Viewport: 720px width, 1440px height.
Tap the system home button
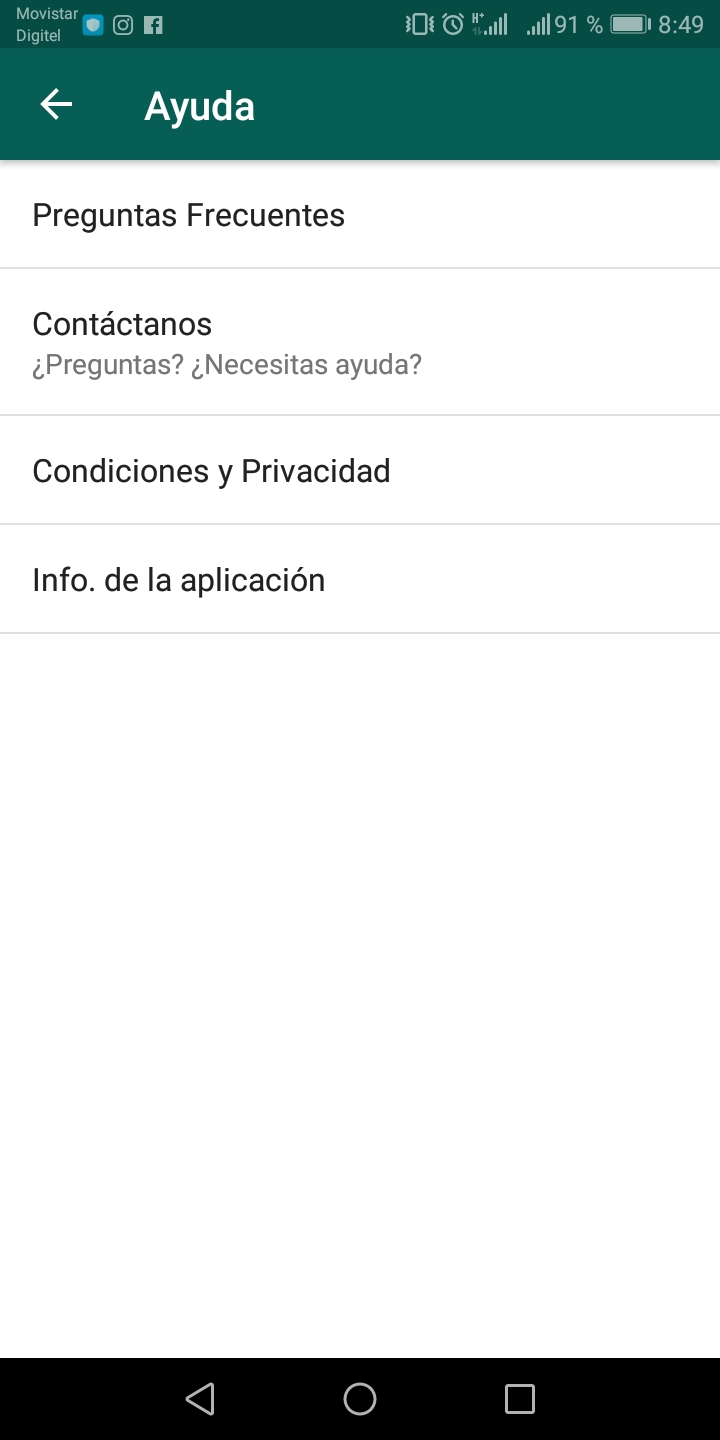[360, 1398]
